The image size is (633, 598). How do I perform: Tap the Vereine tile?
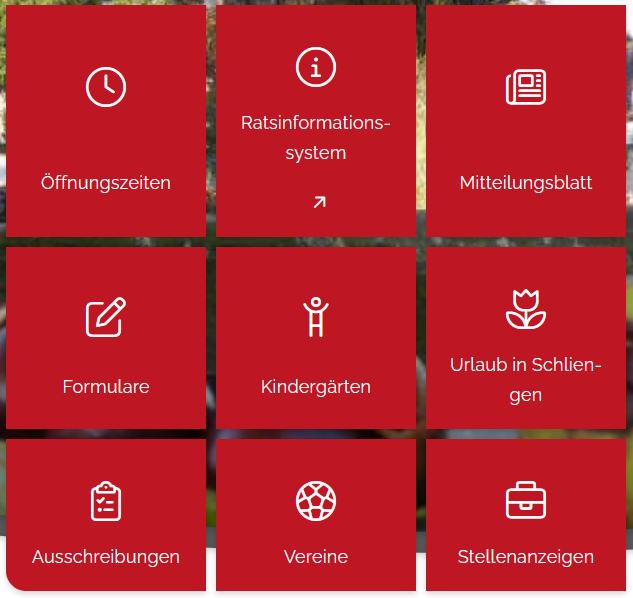pyautogui.click(x=316, y=516)
